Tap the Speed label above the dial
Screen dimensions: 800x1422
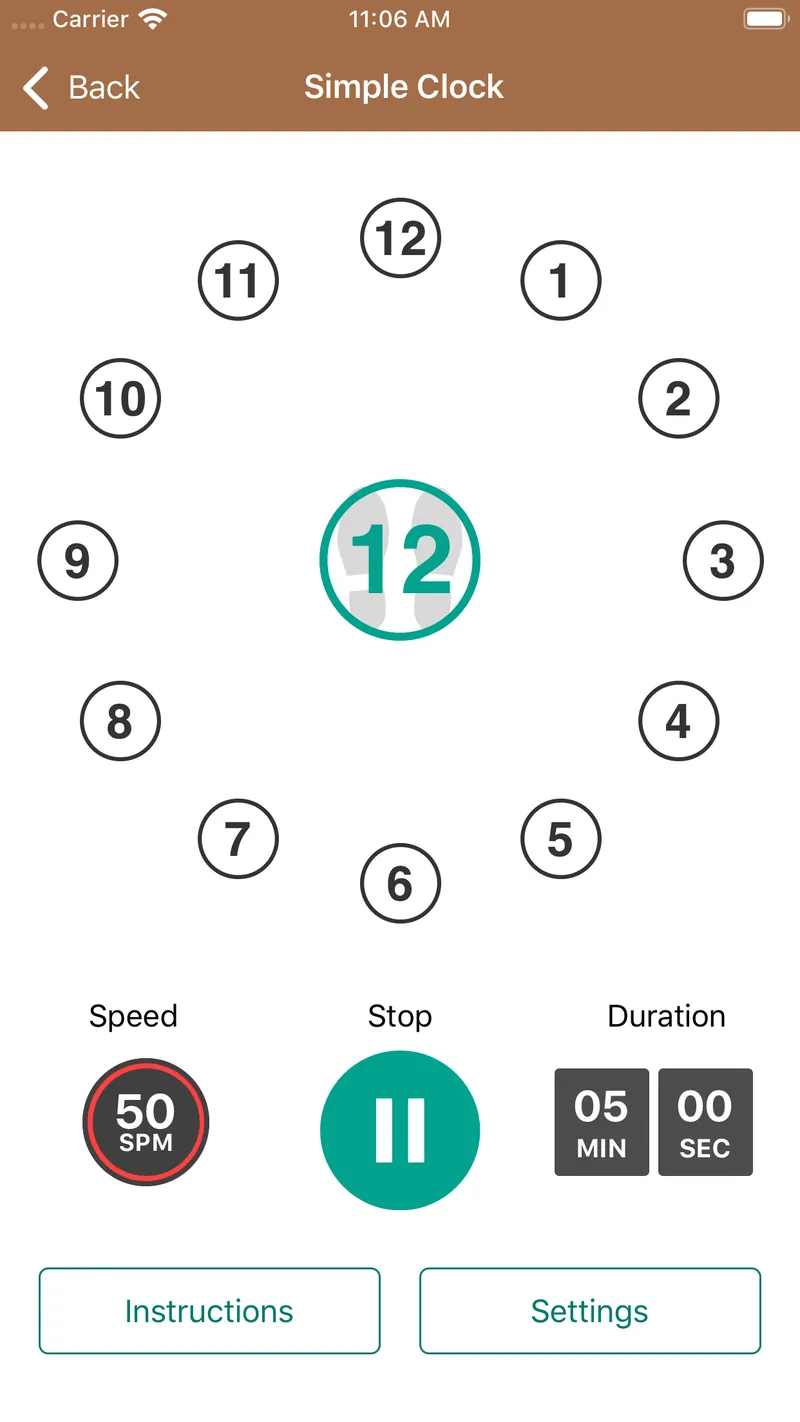point(133,1016)
